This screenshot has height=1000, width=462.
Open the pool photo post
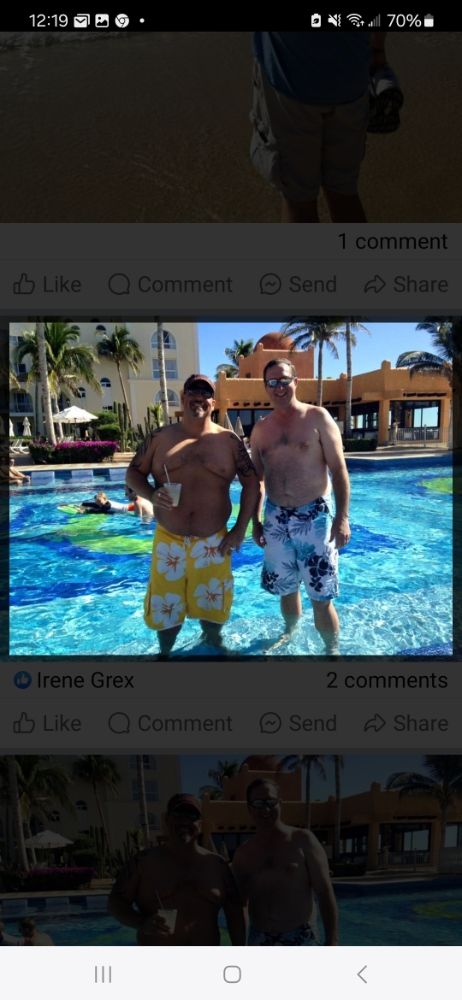coord(231,489)
